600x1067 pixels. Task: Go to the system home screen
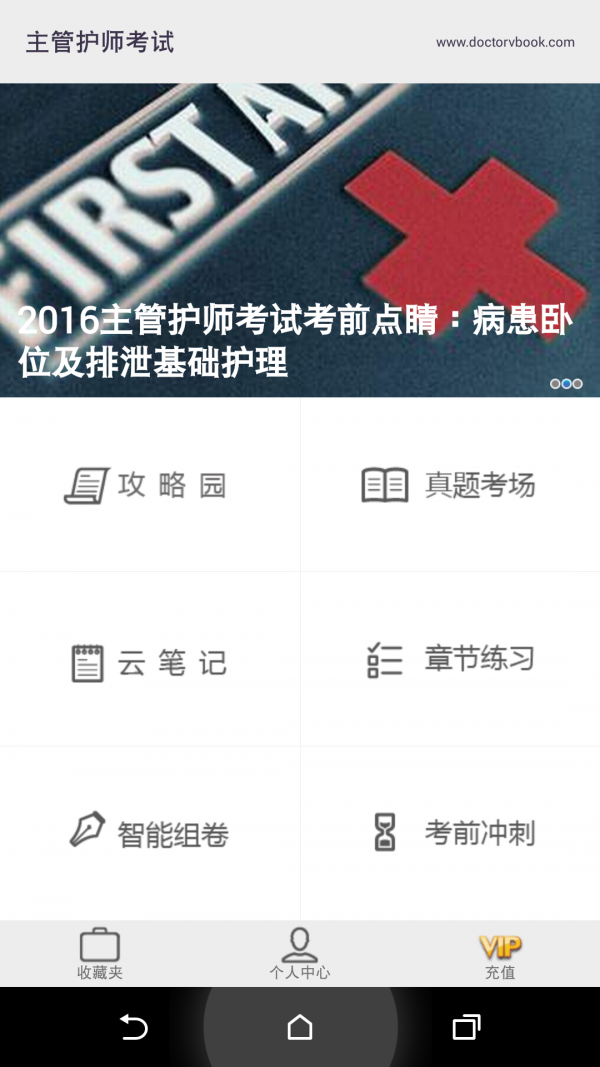click(x=300, y=1027)
